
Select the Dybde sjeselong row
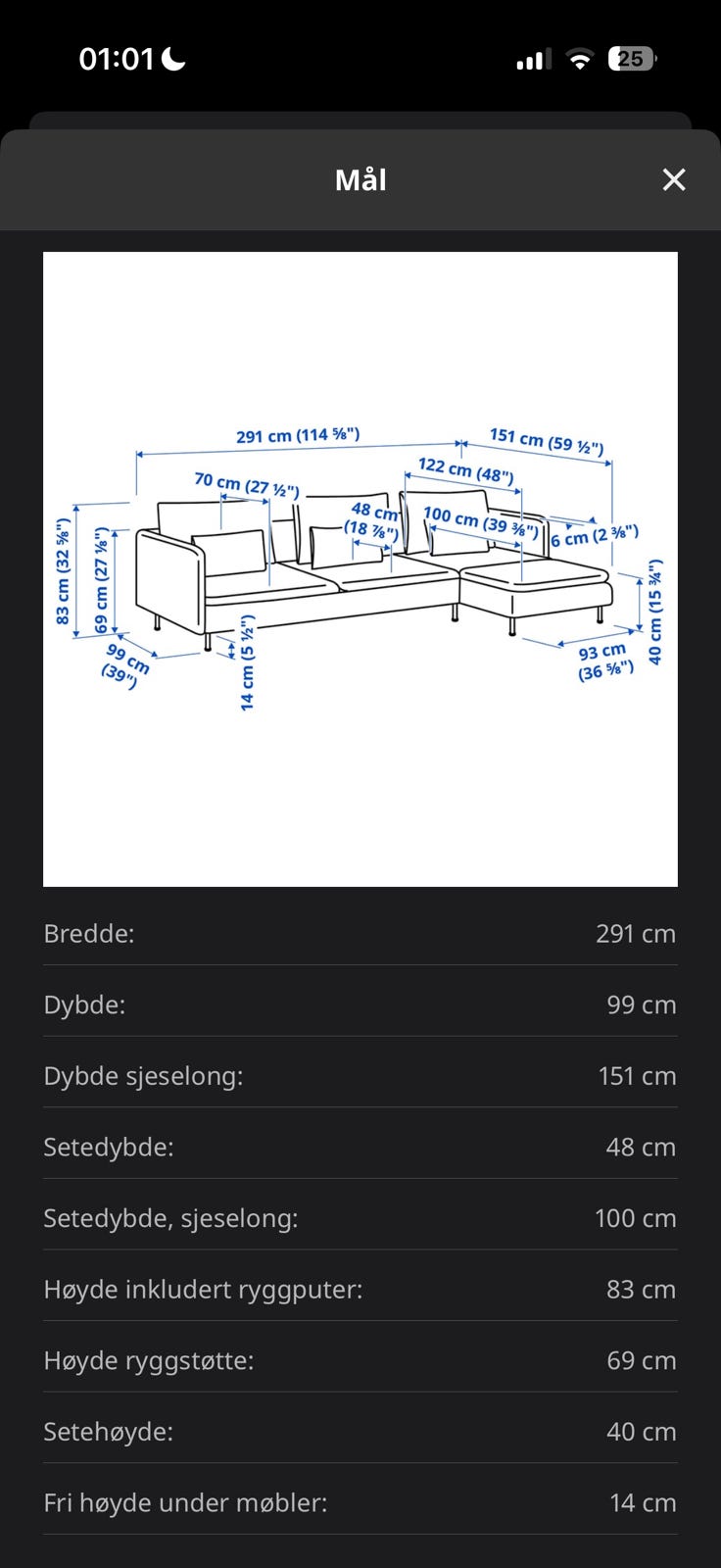[x=360, y=1075]
